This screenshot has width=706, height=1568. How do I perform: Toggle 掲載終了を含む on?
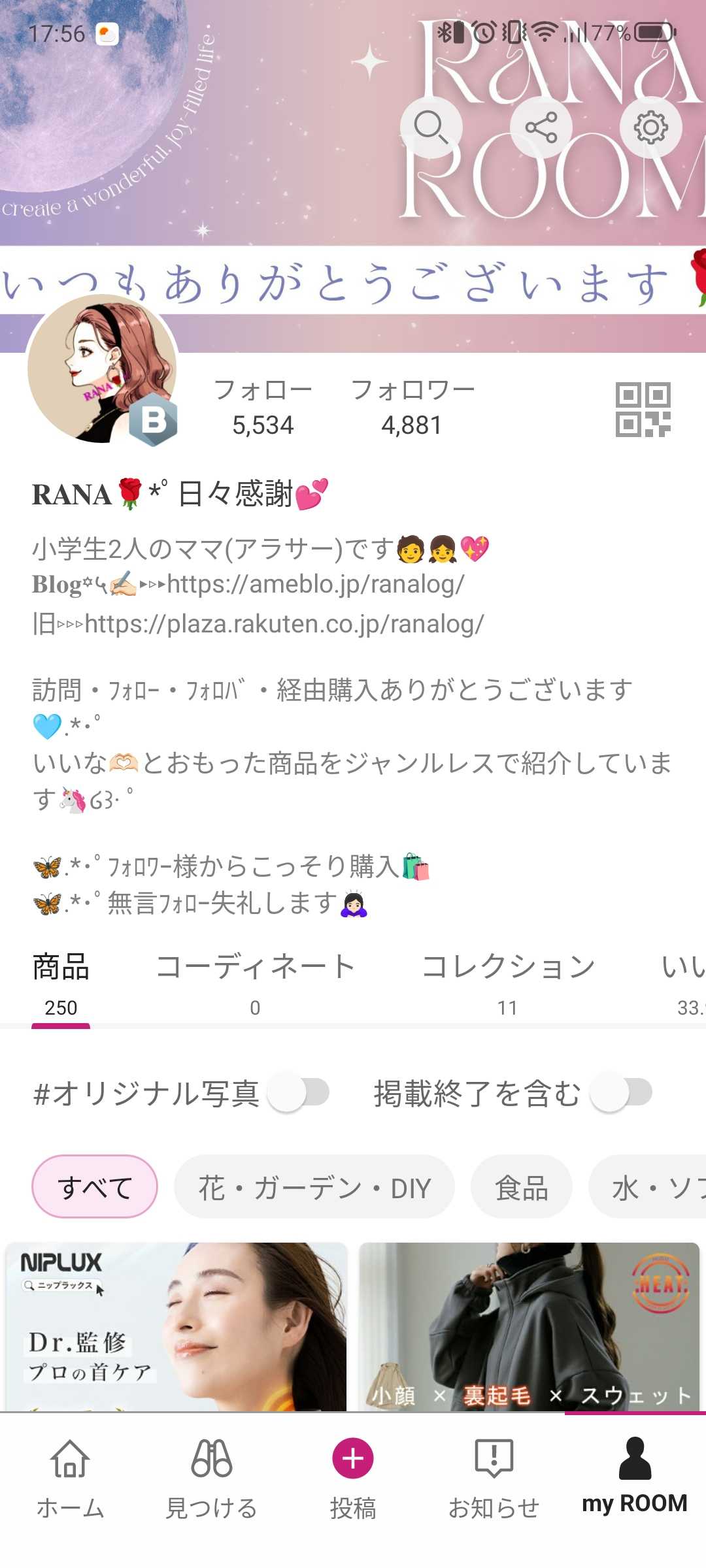(621, 1092)
